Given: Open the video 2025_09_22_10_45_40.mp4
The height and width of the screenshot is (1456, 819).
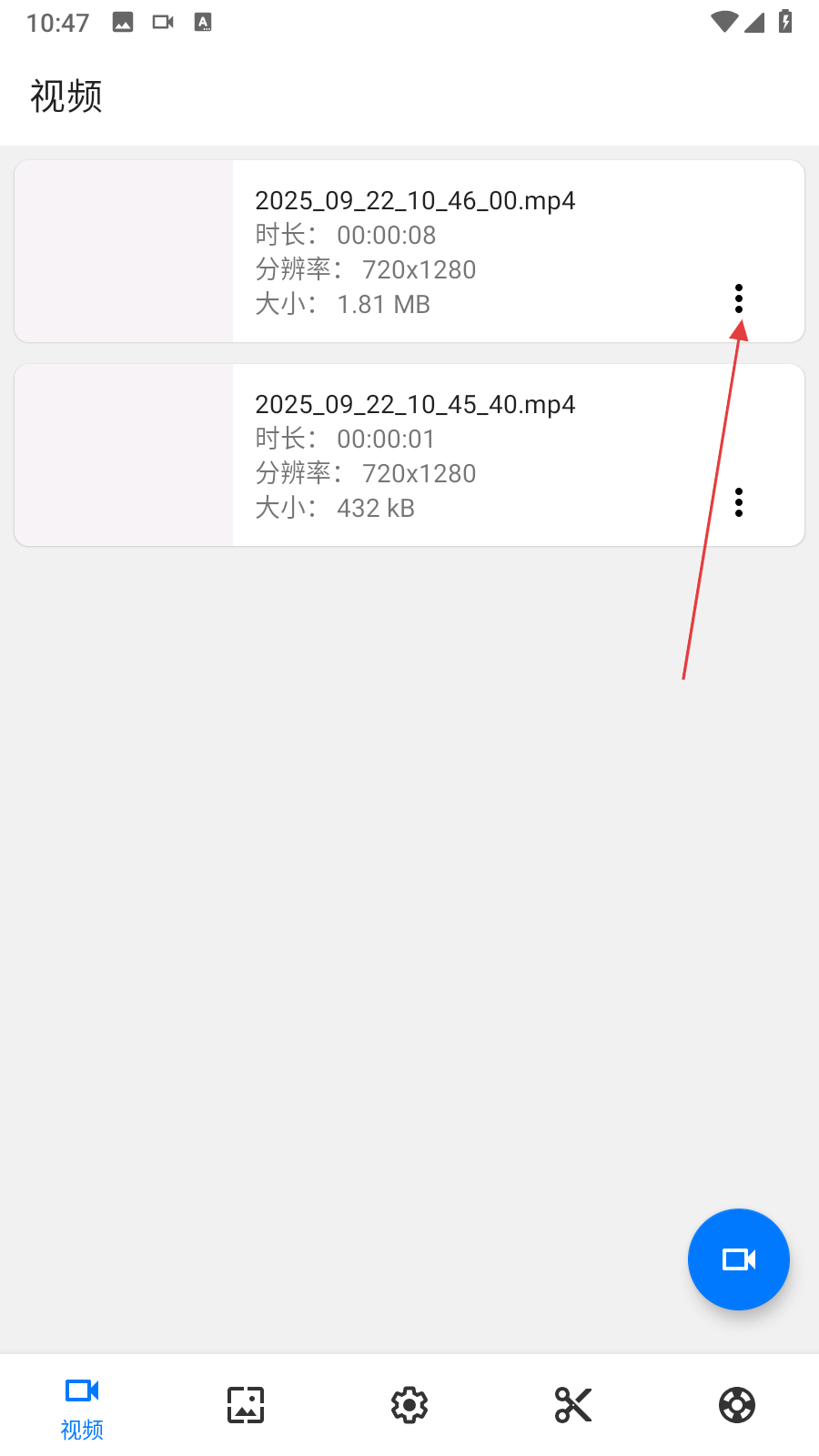Looking at the screenshot, I should coord(124,455).
